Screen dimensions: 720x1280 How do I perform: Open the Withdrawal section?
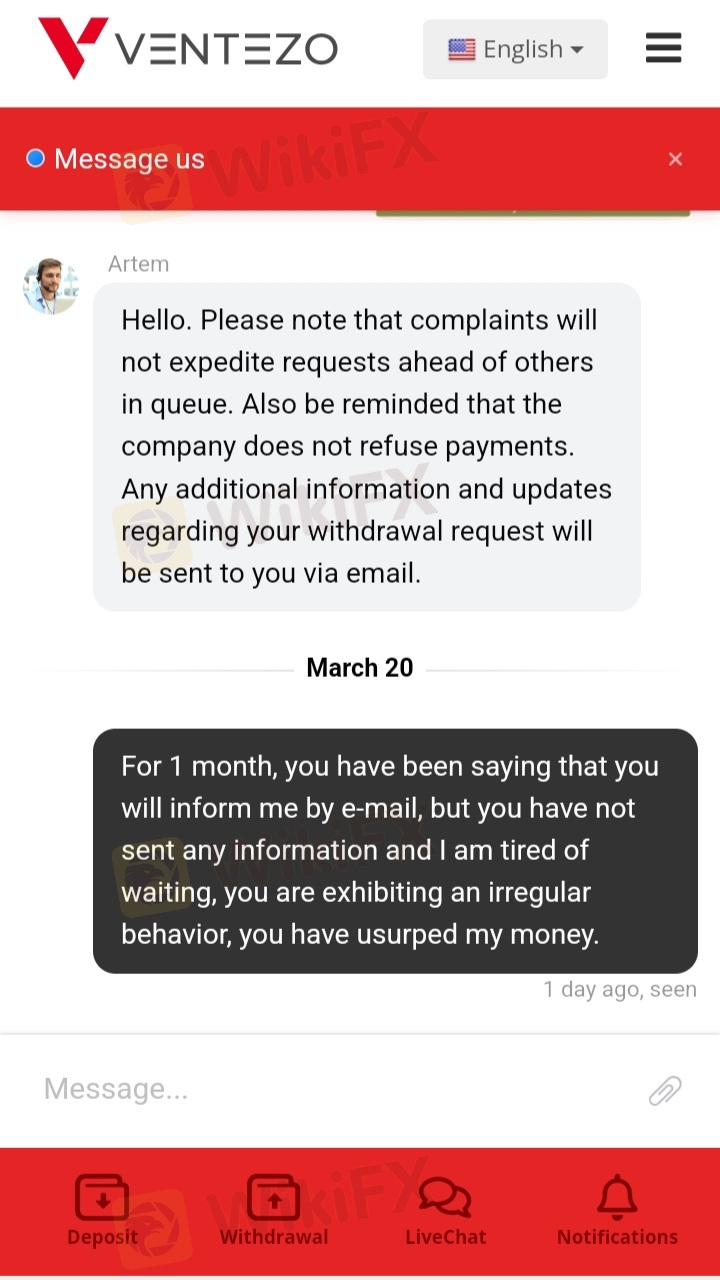point(273,1212)
